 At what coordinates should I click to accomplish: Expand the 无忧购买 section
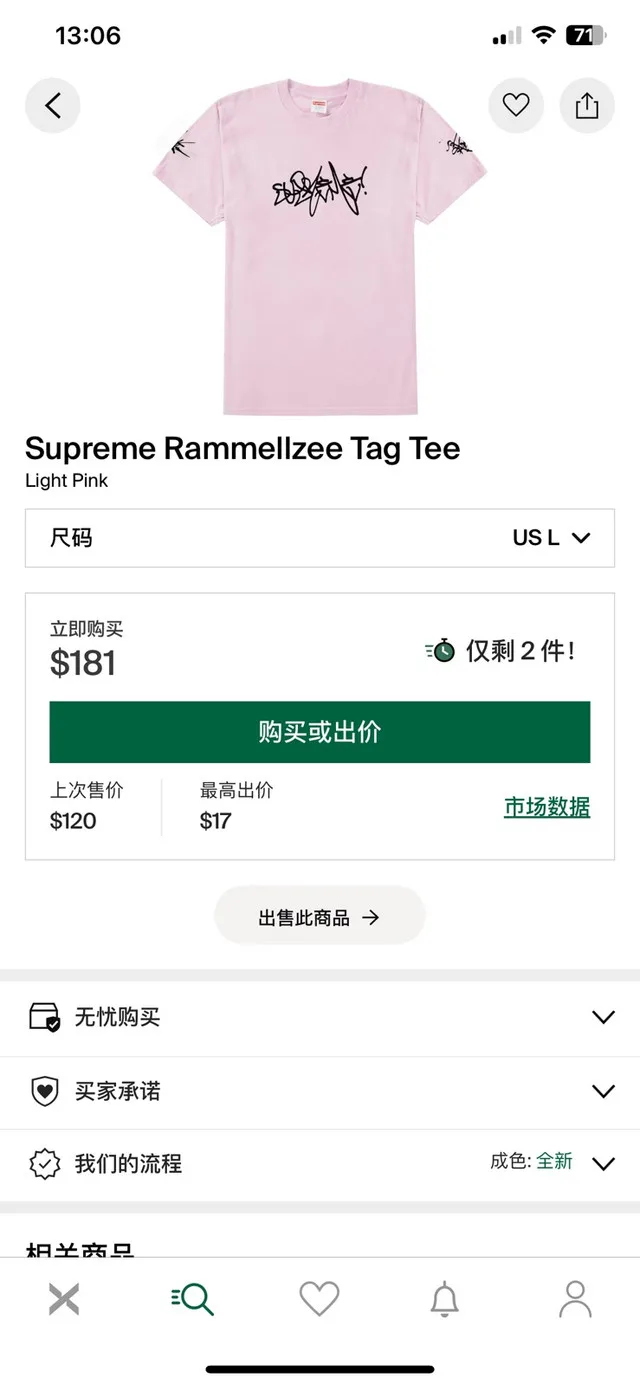[320, 1018]
